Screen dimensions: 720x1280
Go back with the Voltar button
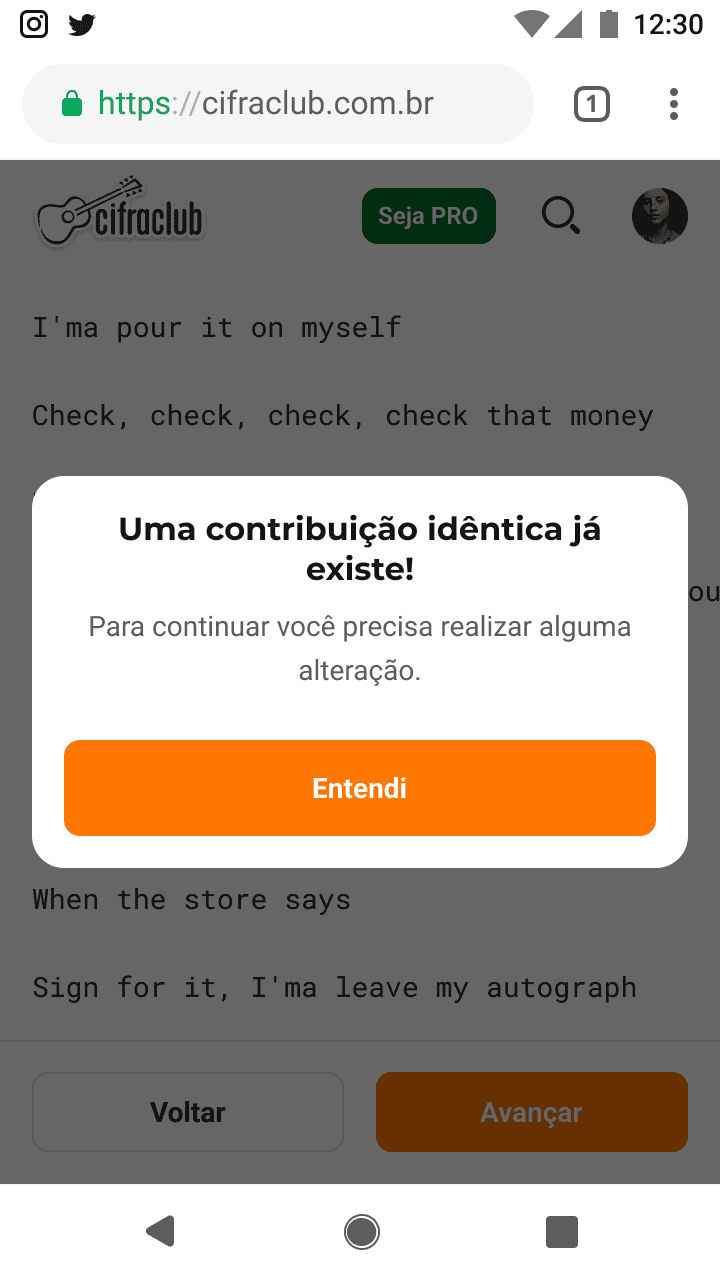[188, 1112]
